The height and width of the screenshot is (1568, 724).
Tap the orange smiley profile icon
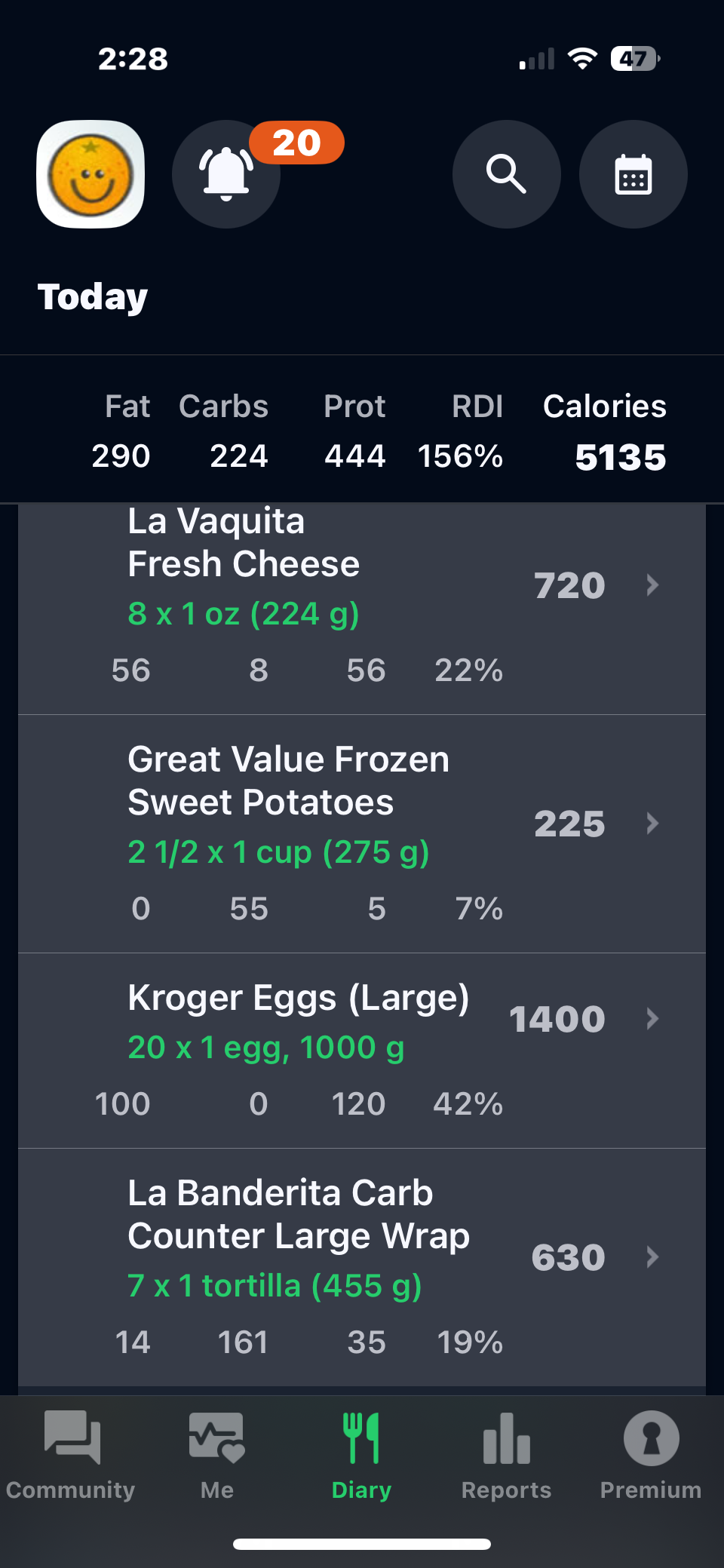[90, 174]
